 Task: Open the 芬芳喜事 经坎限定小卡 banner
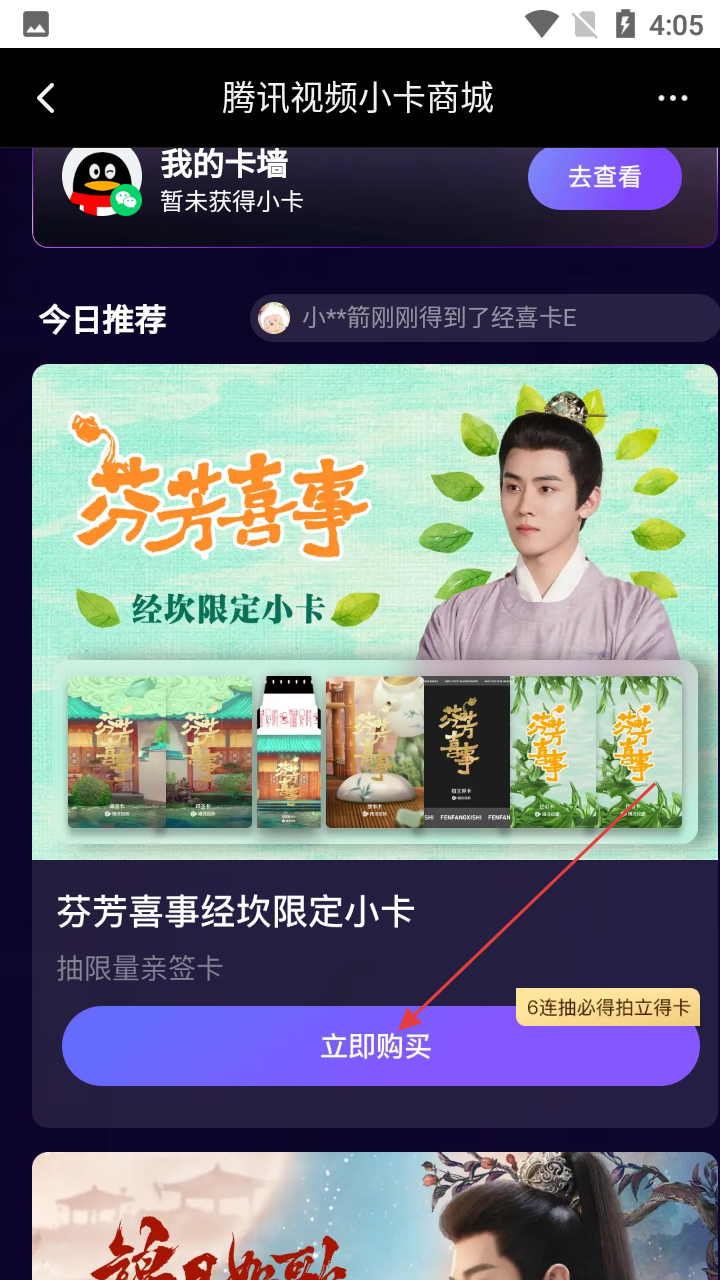point(375,560)
